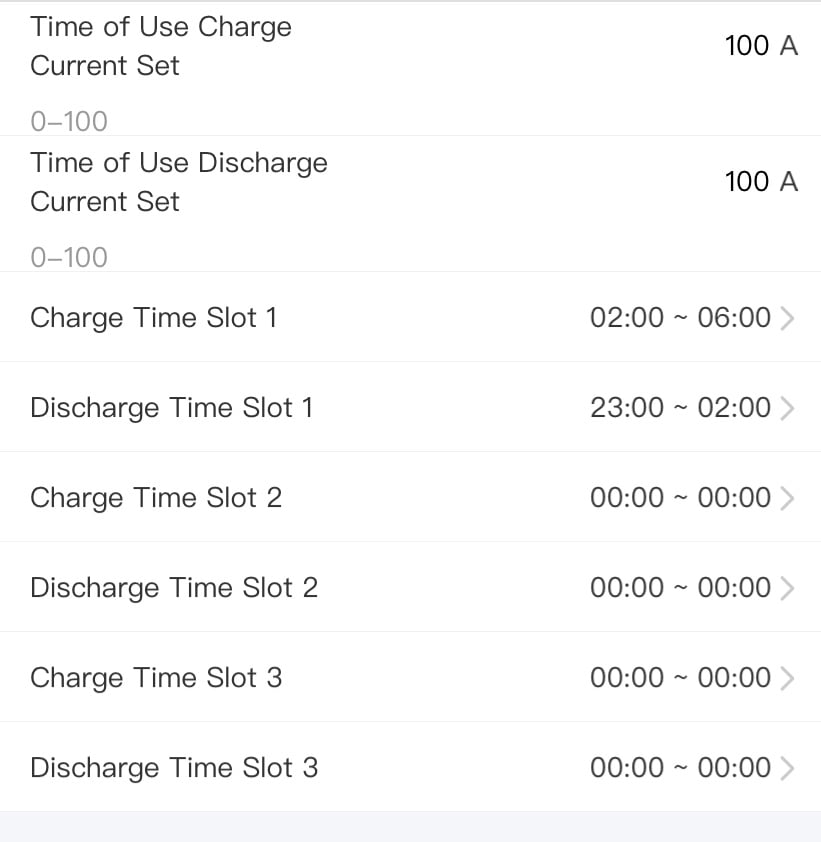Screen dimensions: 821x842
Task: Set Charge Time Slot 2
Action: (410, 498)
